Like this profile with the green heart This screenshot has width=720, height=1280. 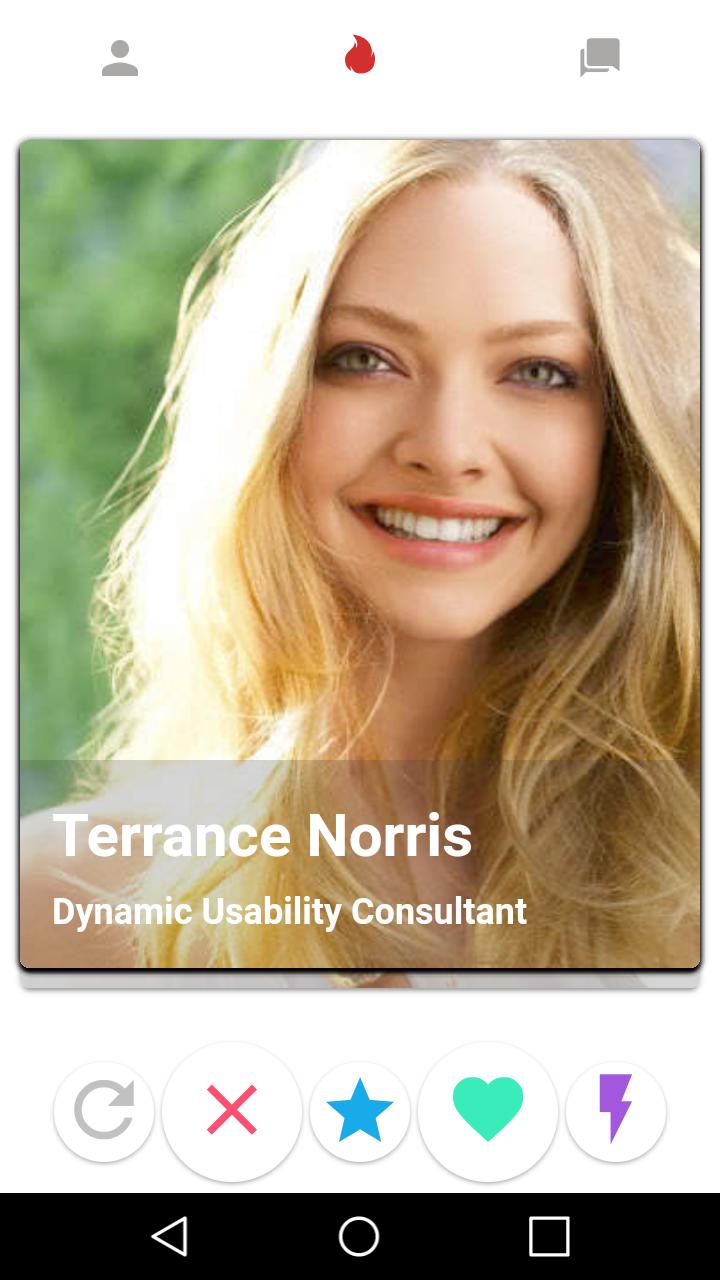(488, 1111)
